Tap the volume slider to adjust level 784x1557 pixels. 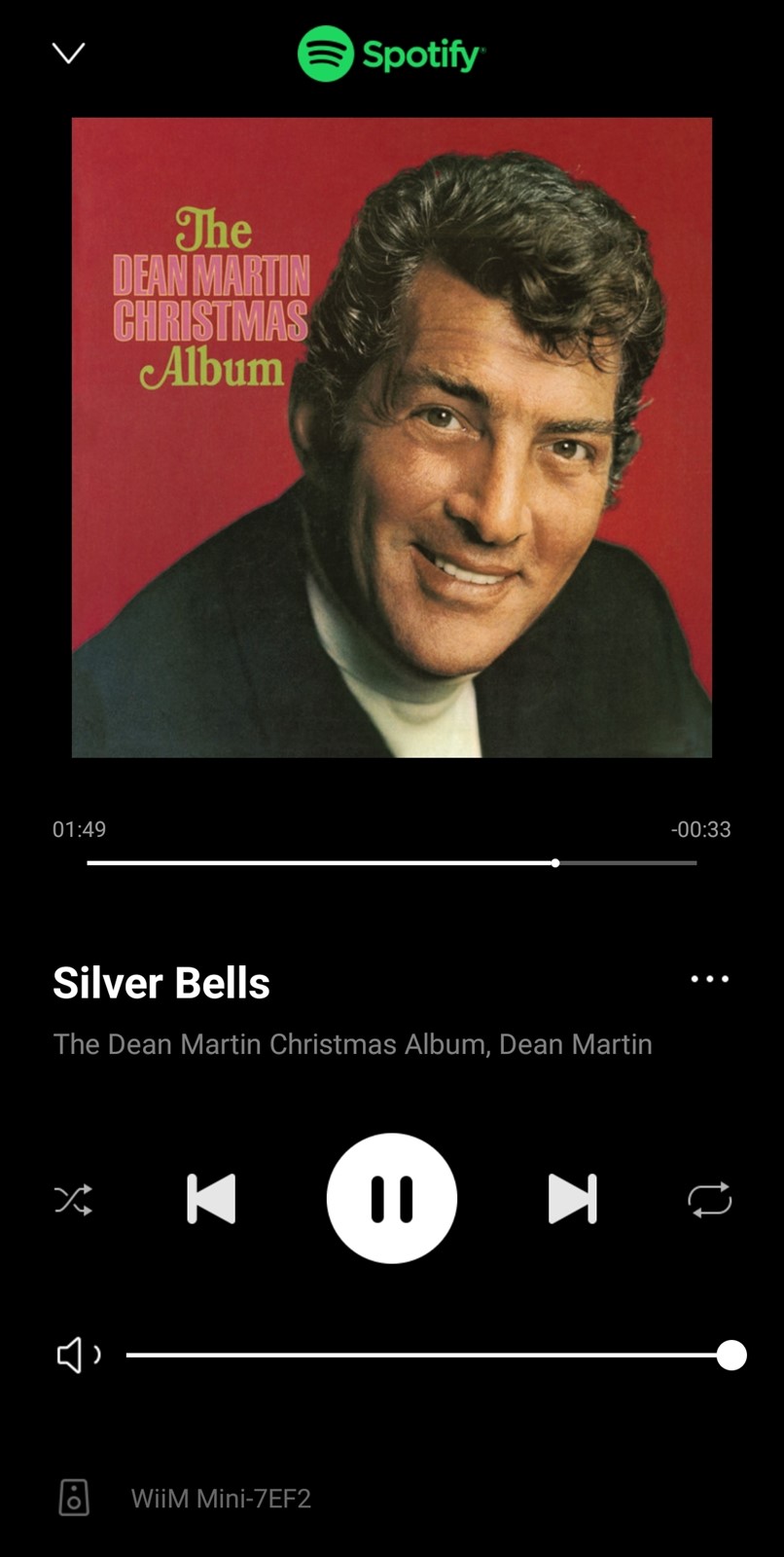tap(436, 1355)
